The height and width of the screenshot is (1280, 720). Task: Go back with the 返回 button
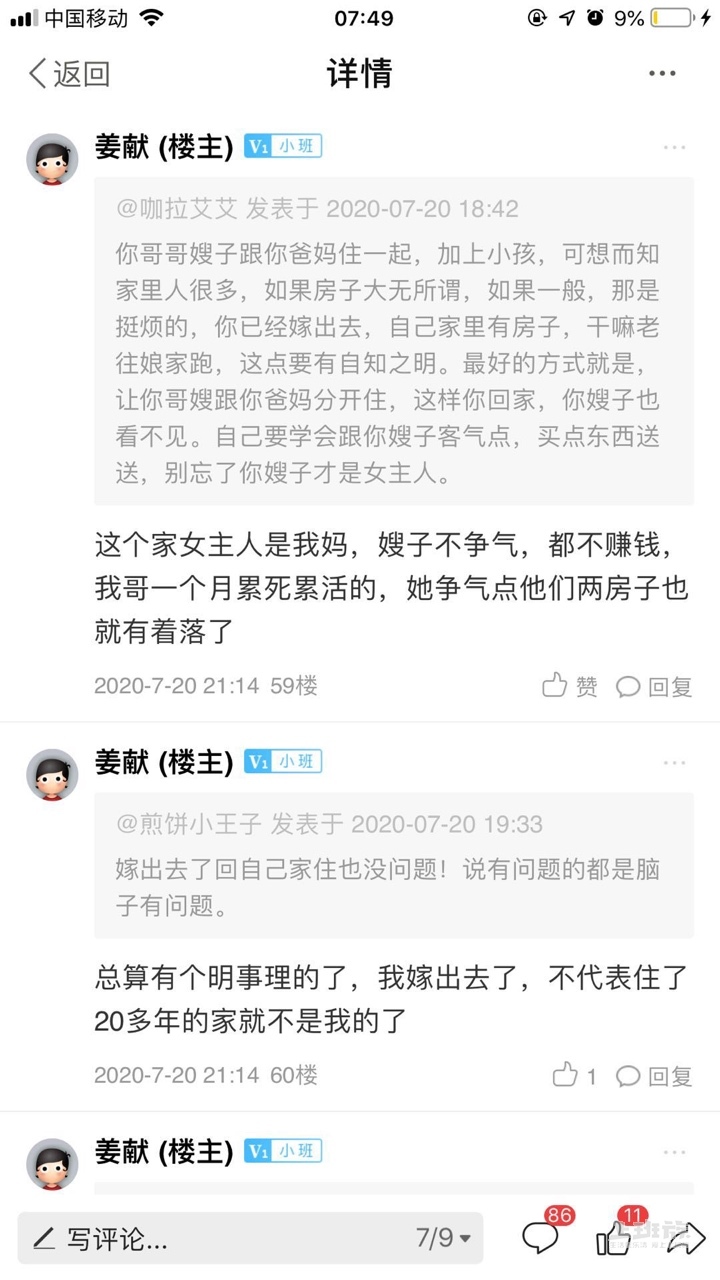68,74
